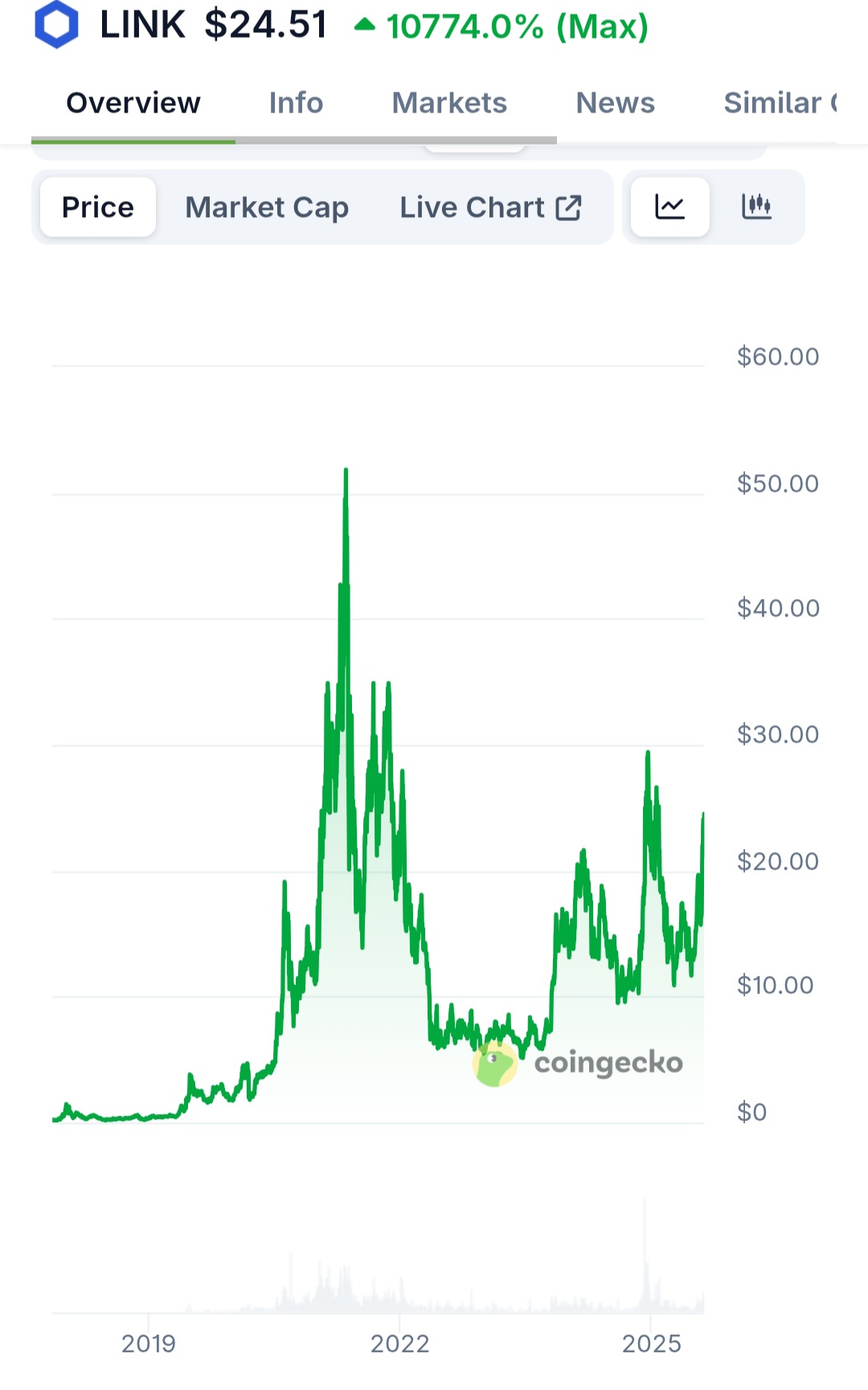Select the Overview tab

click(x=133, y=104)
